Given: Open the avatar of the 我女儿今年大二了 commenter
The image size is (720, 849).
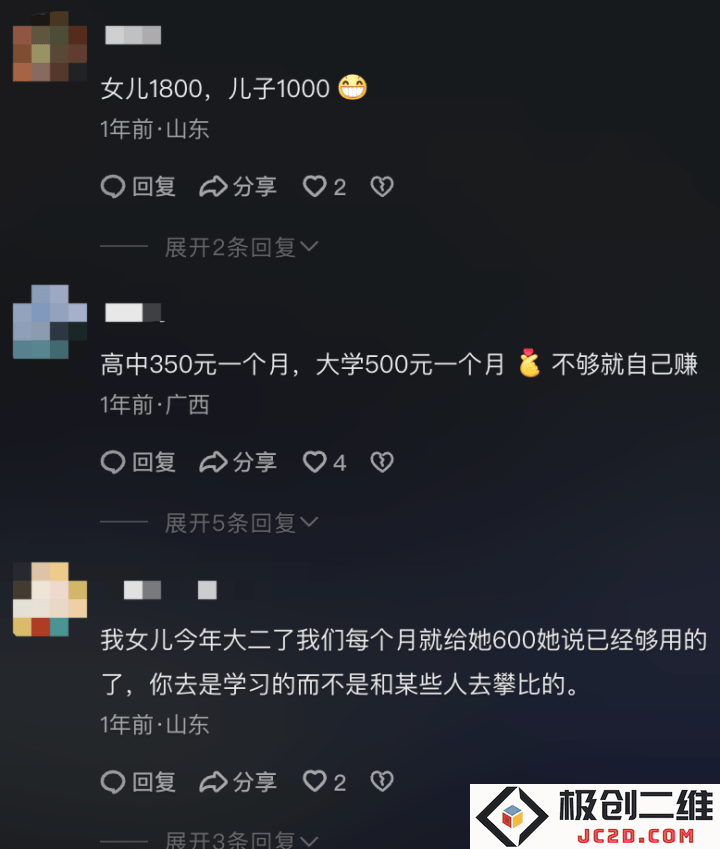Looking at the screenshot, I should (49, 598).
